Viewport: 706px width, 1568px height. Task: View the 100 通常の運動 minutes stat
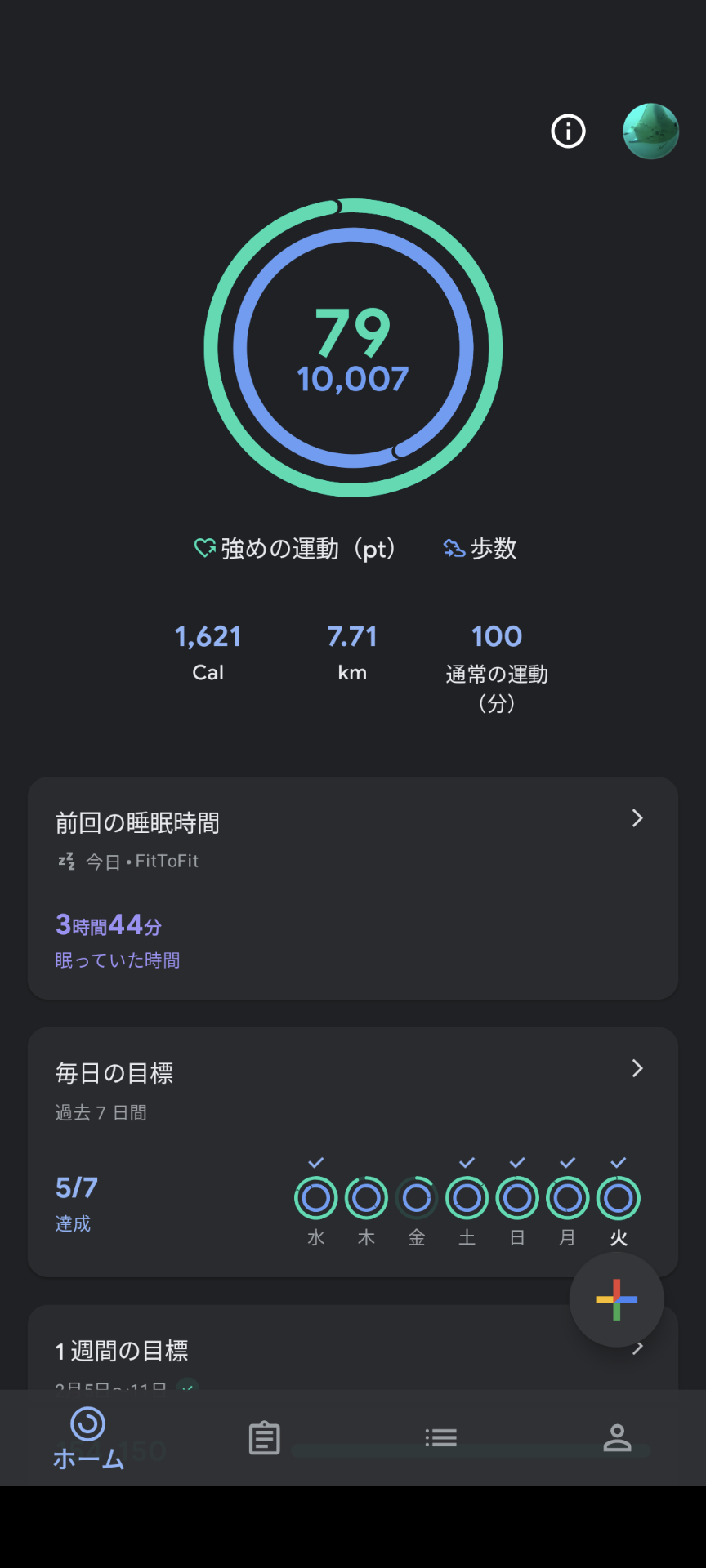tap(497, 665)
